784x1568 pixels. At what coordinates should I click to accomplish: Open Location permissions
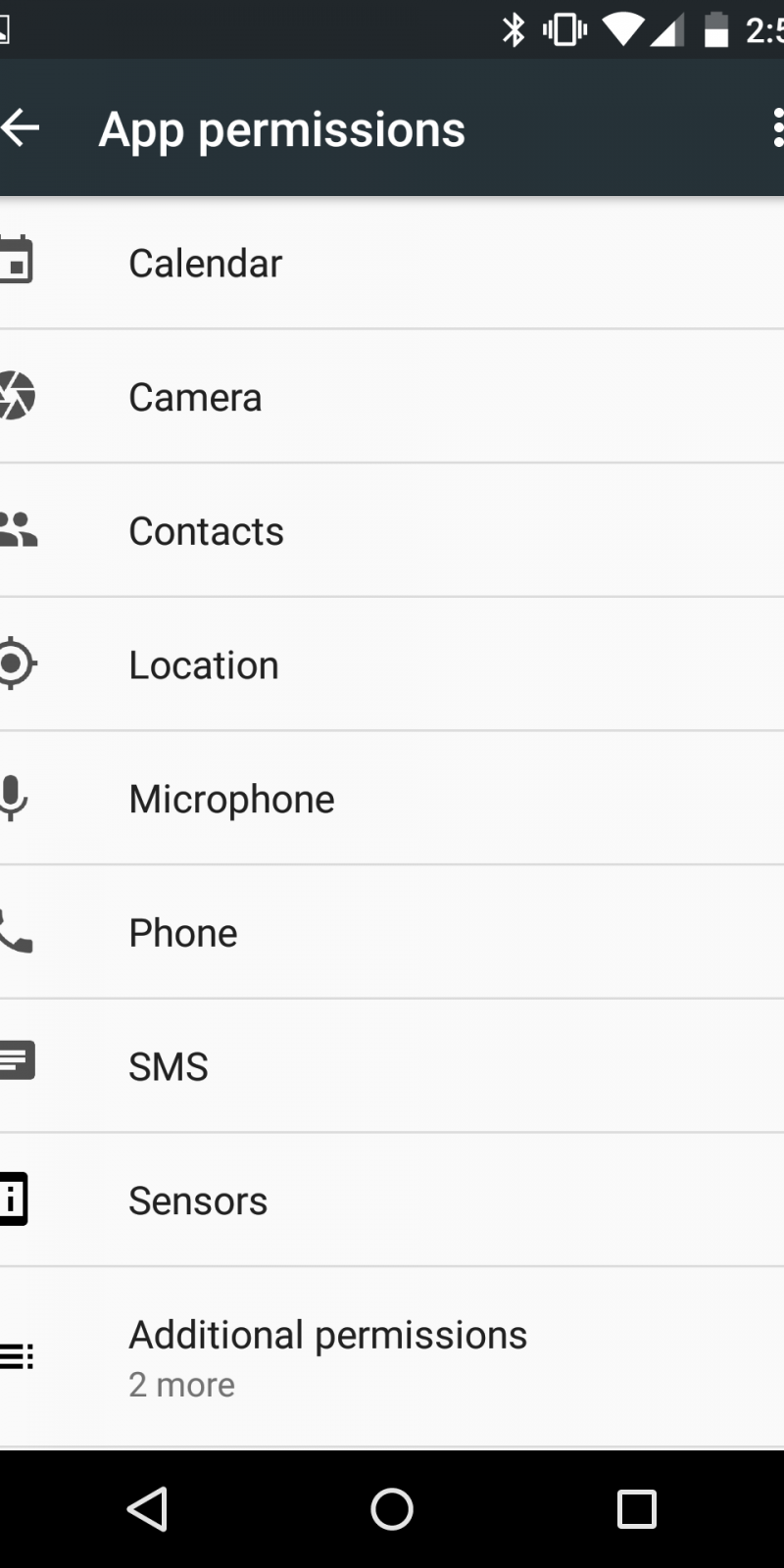click(392, 665)
